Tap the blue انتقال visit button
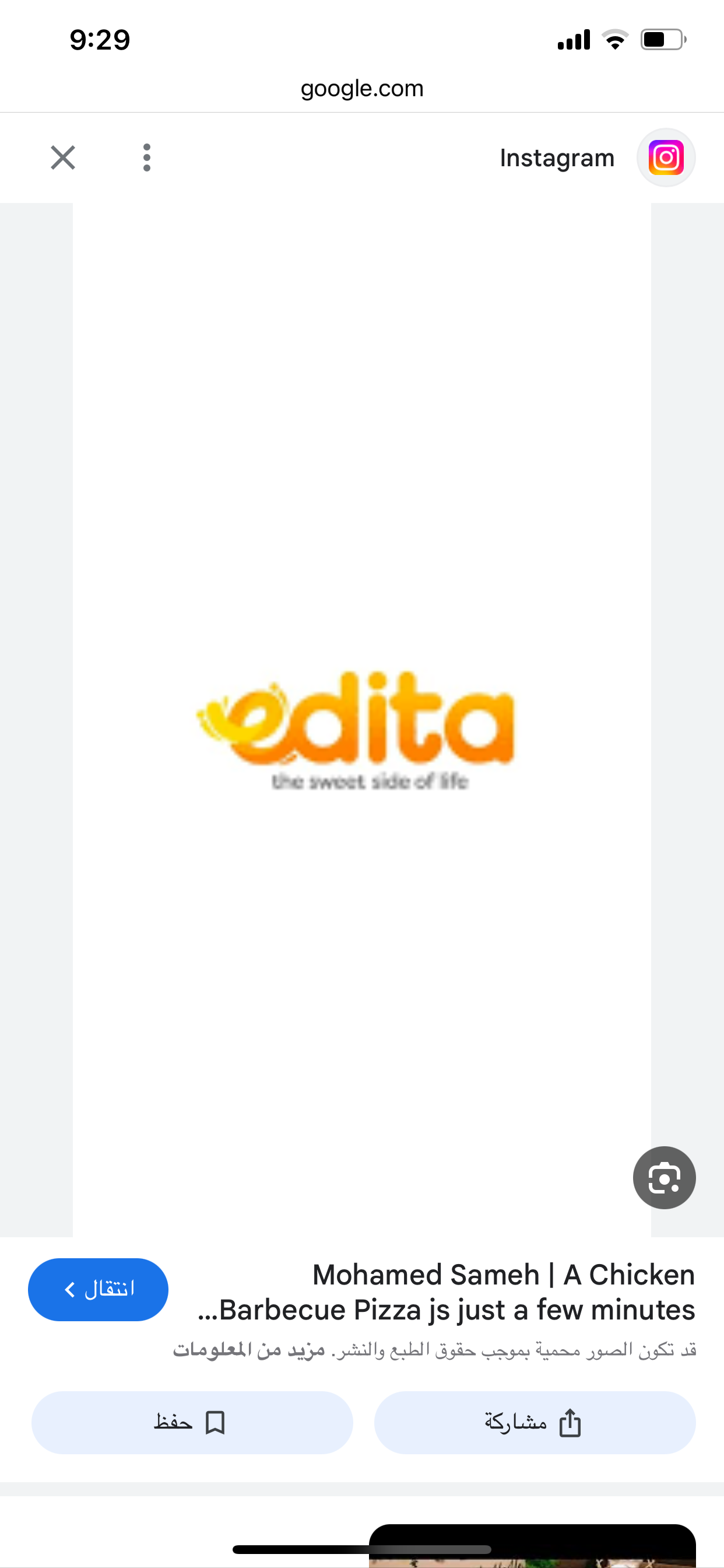Image resolution: width=724 pixels, height=1568 pixels. point(98,1289)
